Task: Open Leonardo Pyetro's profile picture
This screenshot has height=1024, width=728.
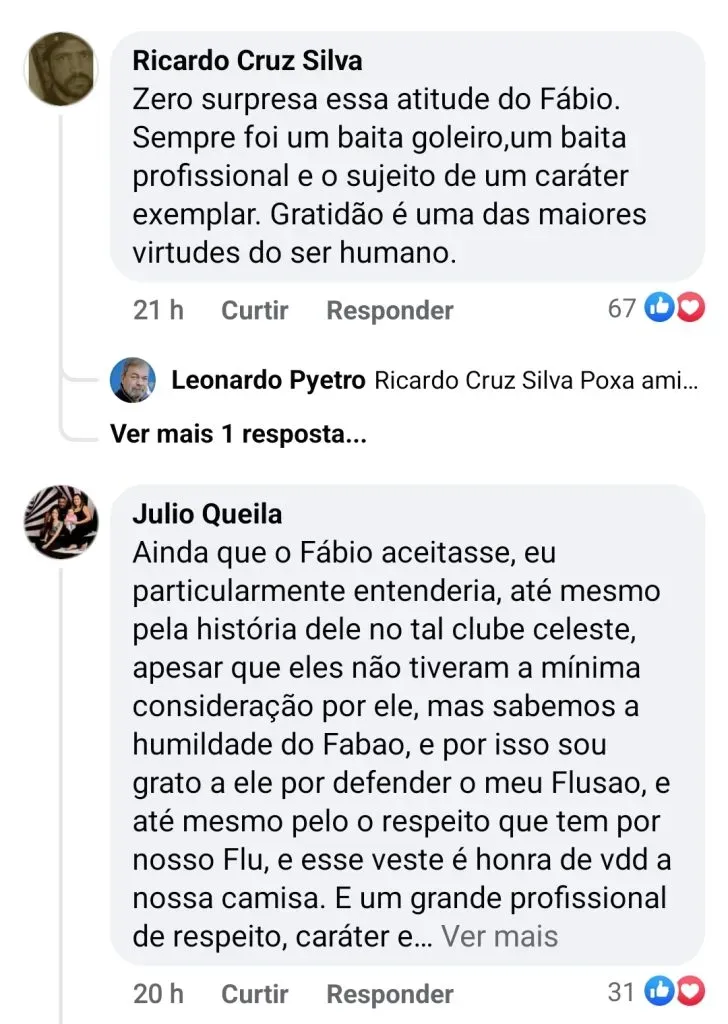Action: pos(132,381)
